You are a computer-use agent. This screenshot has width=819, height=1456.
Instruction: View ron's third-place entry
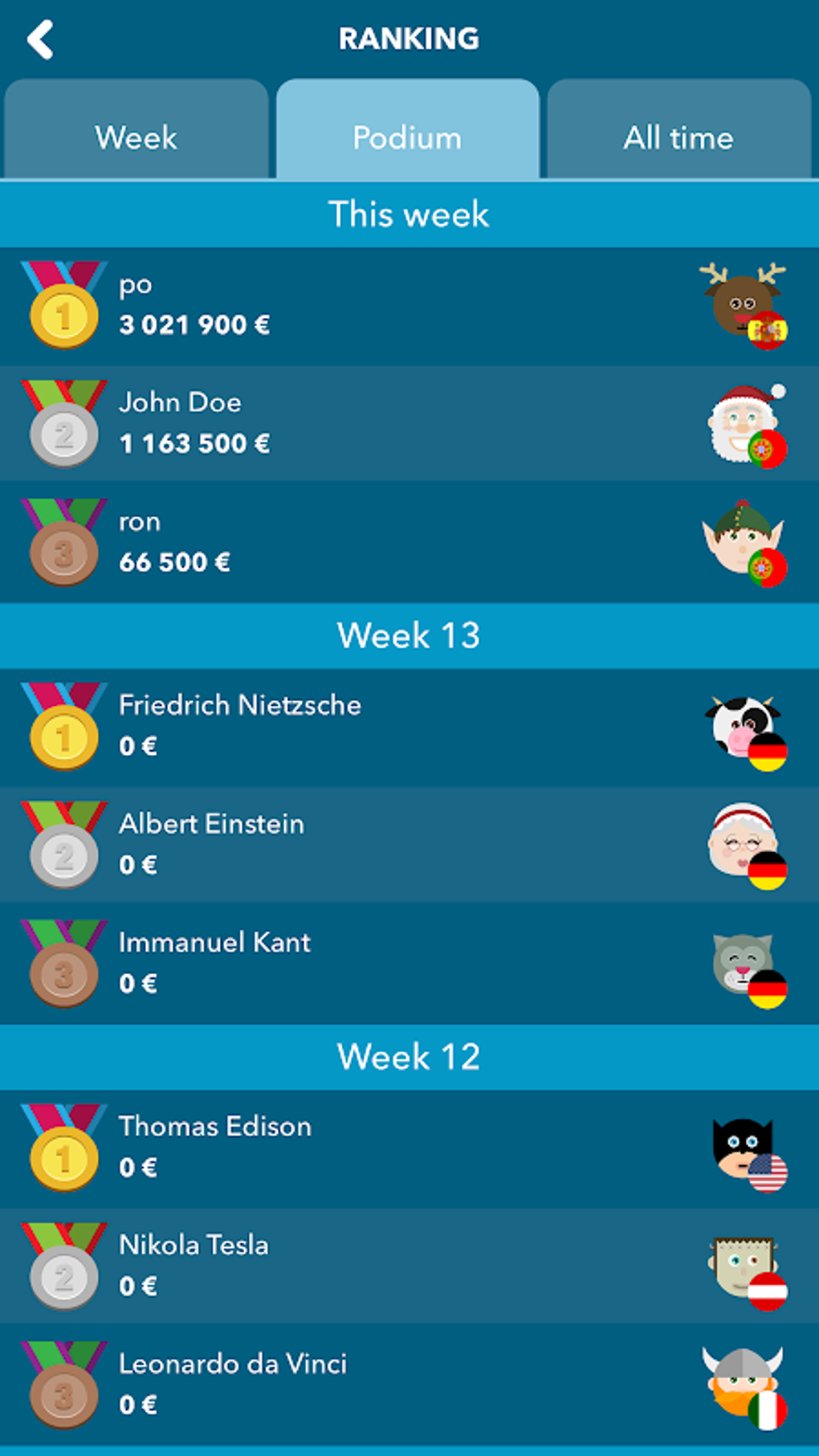pos(409,542)
